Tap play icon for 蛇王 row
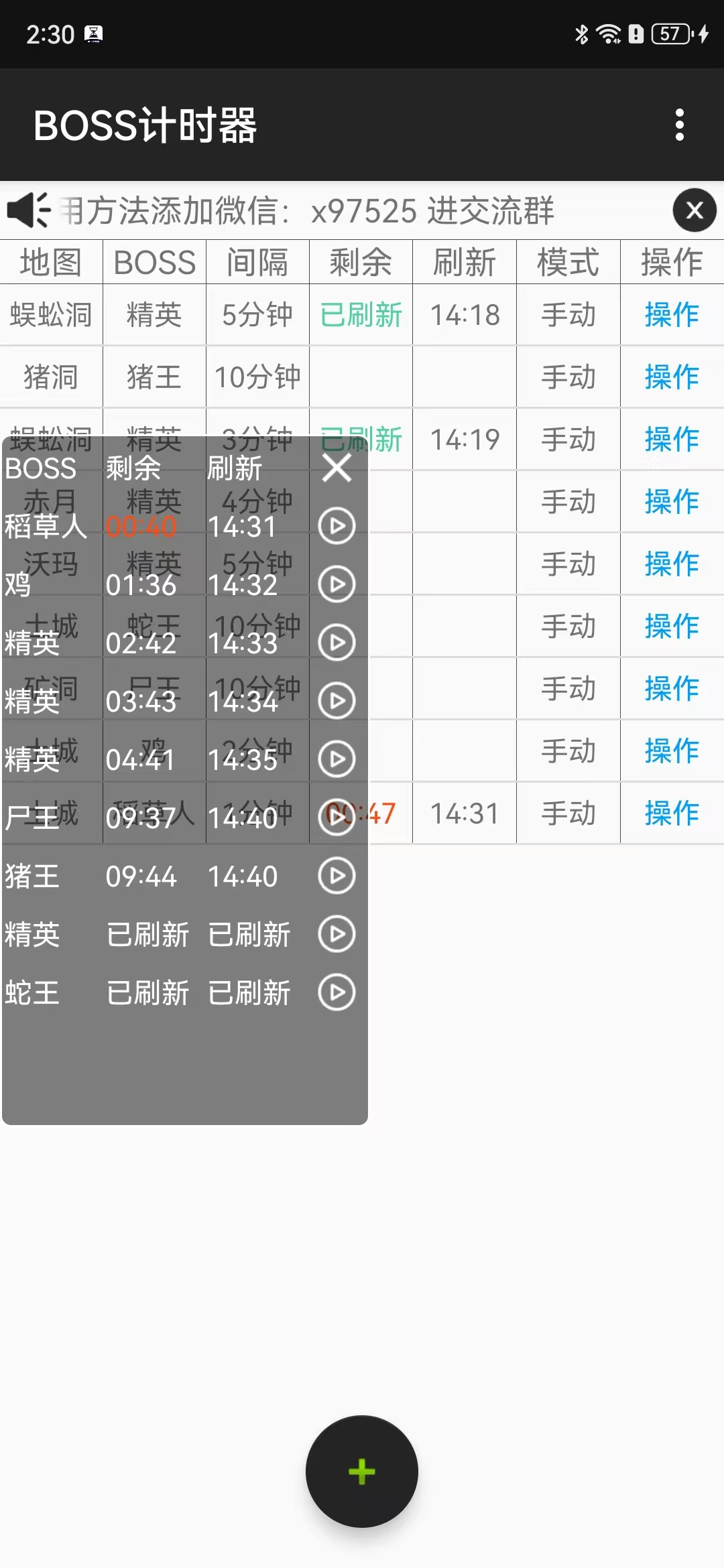The width and height of the screenshot is (724, 1568). 337,992
